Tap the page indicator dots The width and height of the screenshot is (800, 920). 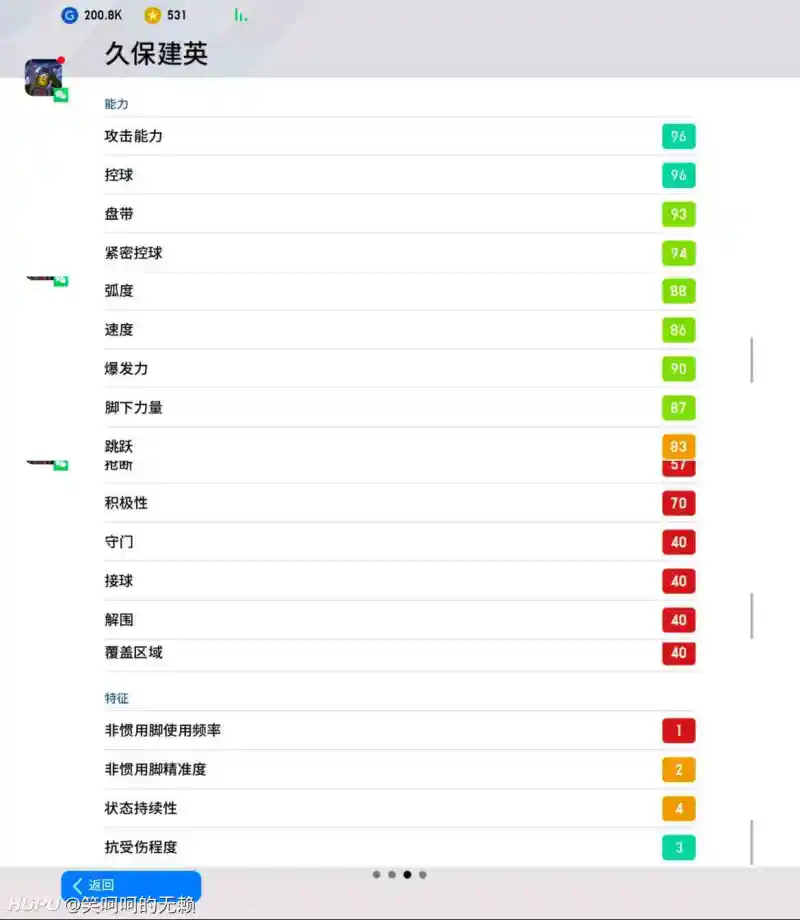click(399, 874)
